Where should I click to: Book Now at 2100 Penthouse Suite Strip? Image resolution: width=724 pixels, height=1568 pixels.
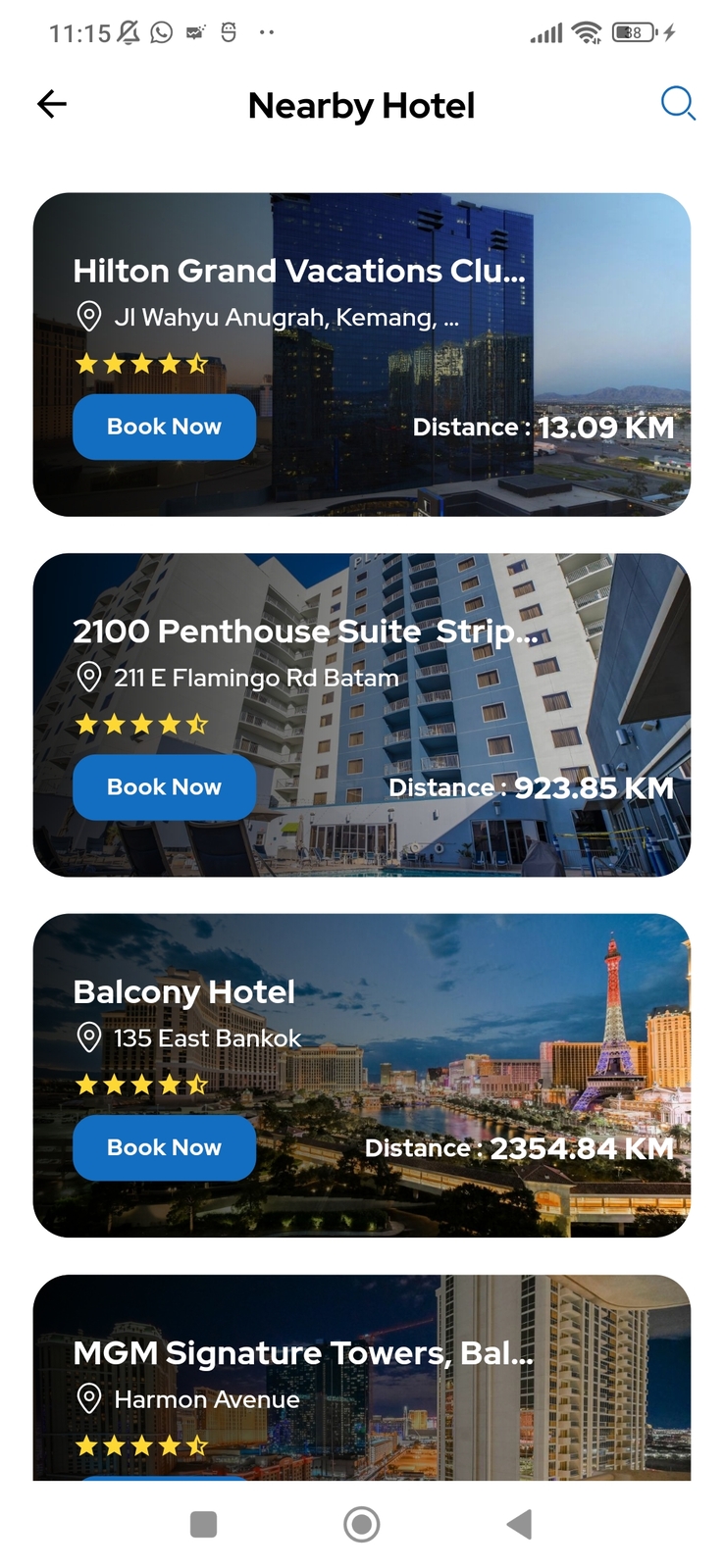click(x=164, y=787)
